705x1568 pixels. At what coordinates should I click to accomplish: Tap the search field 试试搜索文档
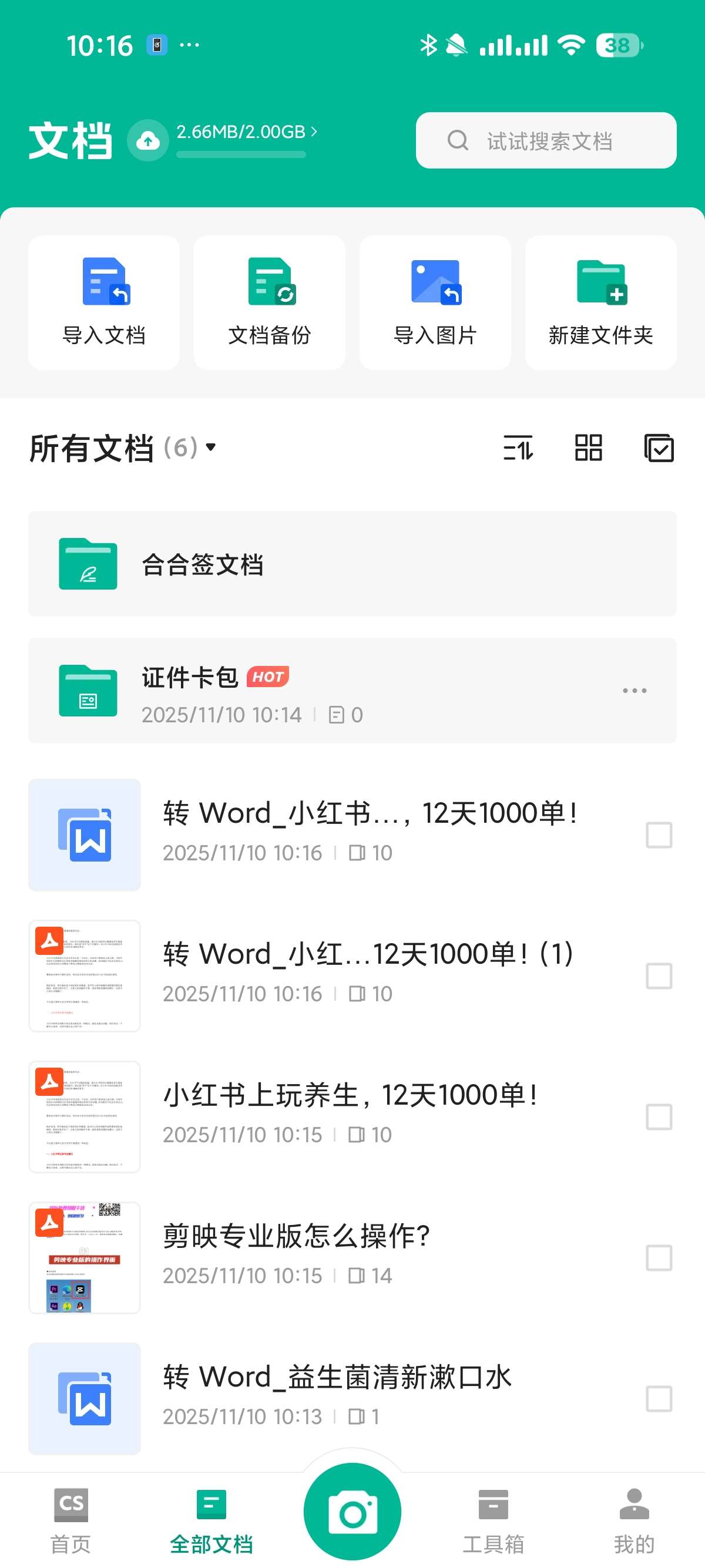point(545,139)
